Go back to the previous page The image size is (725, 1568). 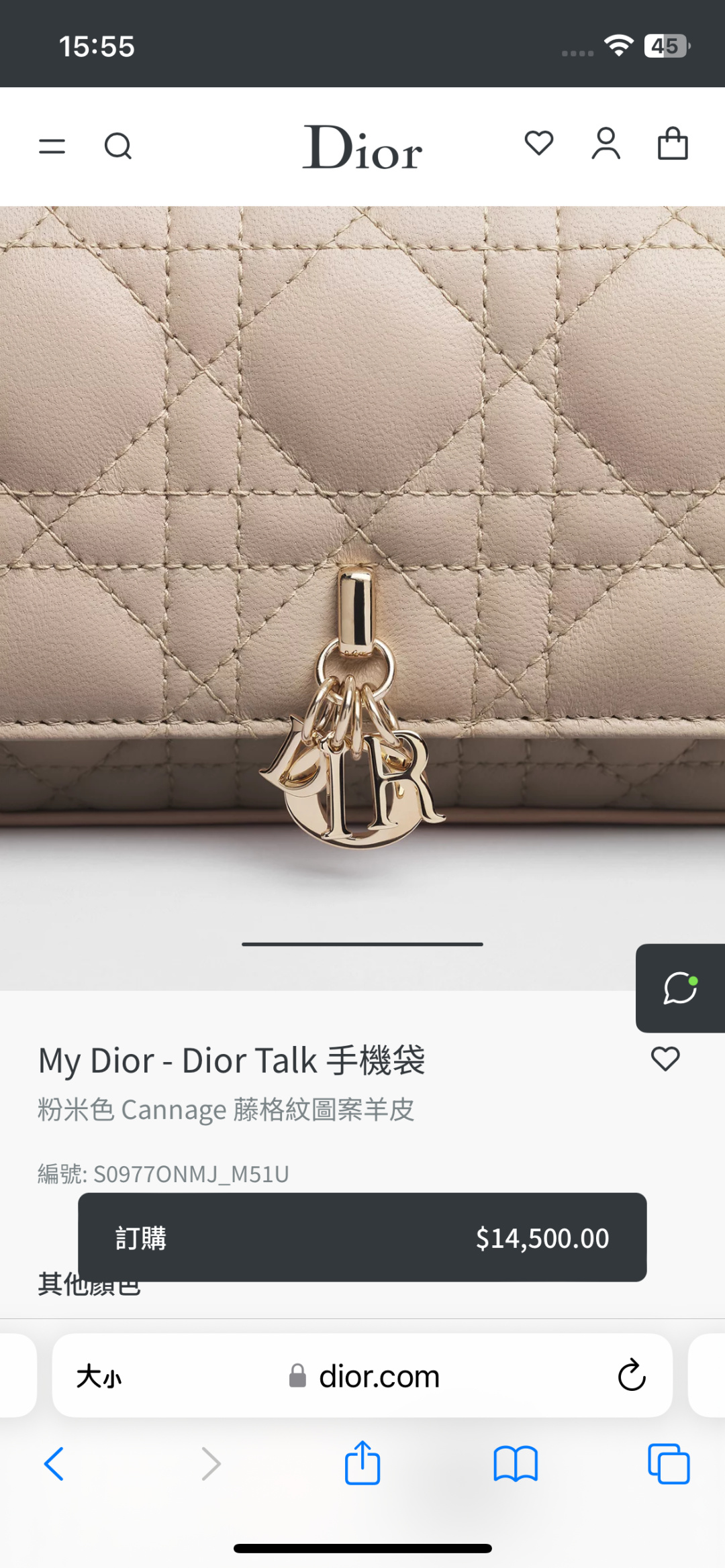click(x=54, y=1463)
